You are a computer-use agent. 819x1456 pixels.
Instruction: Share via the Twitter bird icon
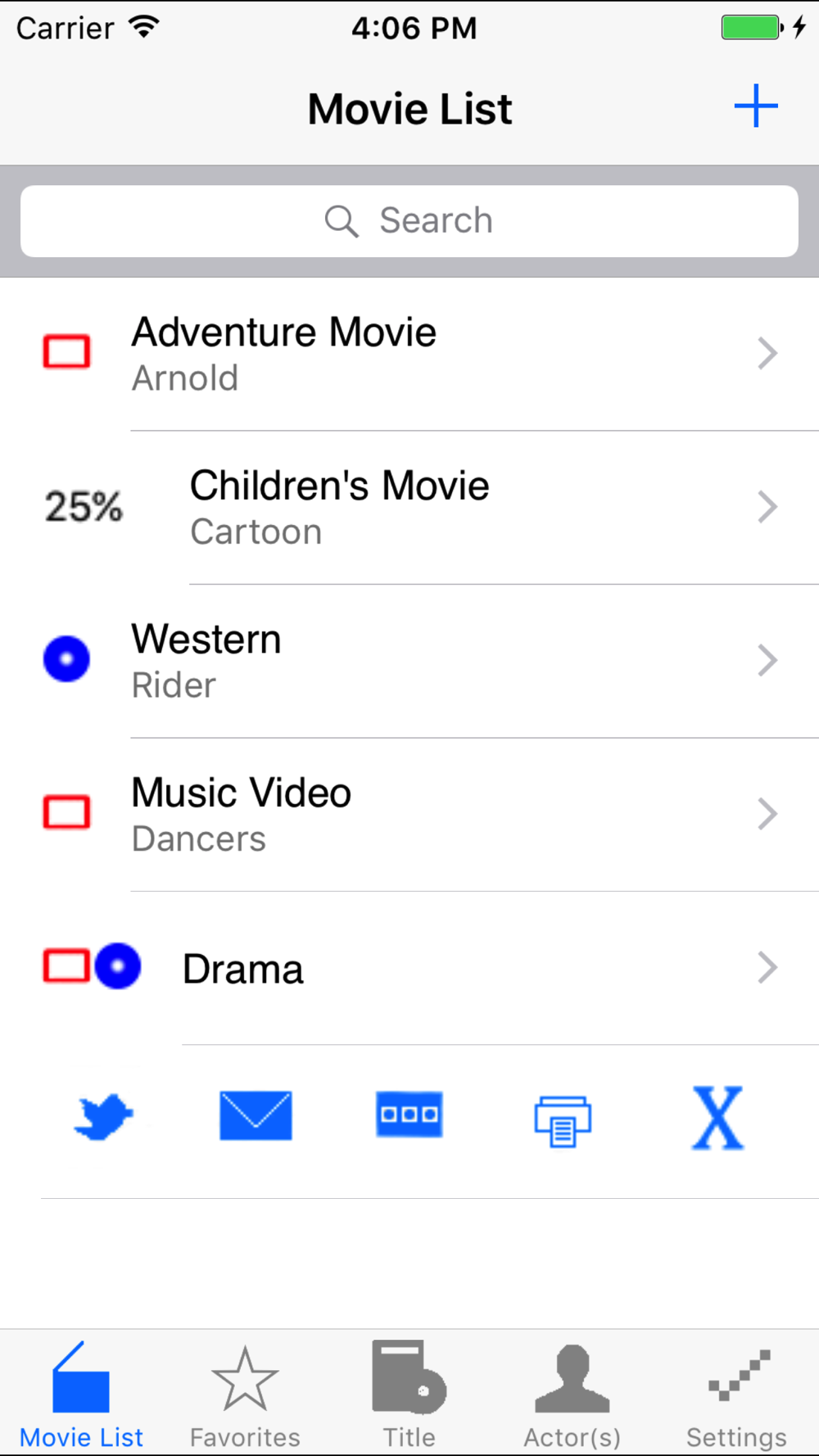click(103, 1116)
